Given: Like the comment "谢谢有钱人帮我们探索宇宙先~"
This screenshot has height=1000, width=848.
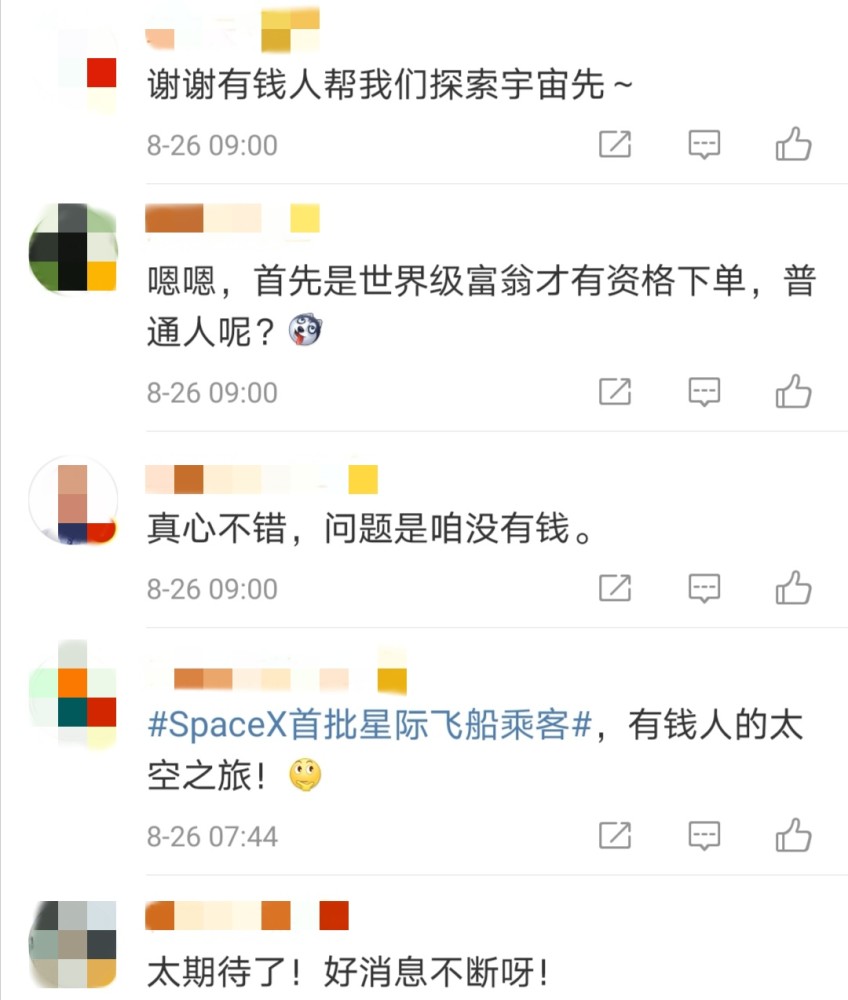Looking at the screenshot, I should click(793, 144).
